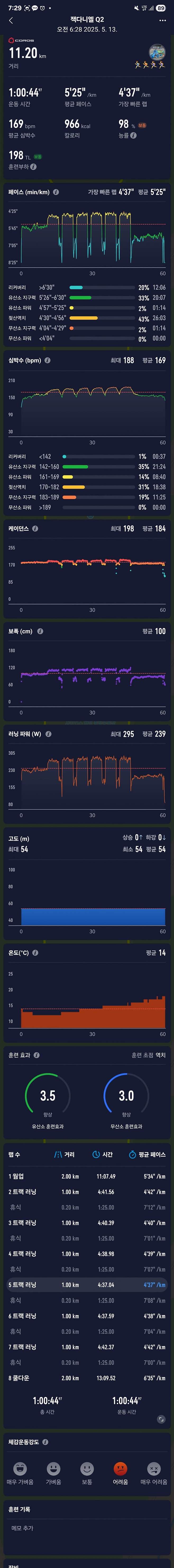This screenshot has width=174, height=1568.
Task: Open info icon next to 심박수 (bpm)
Action: [47, 360]
